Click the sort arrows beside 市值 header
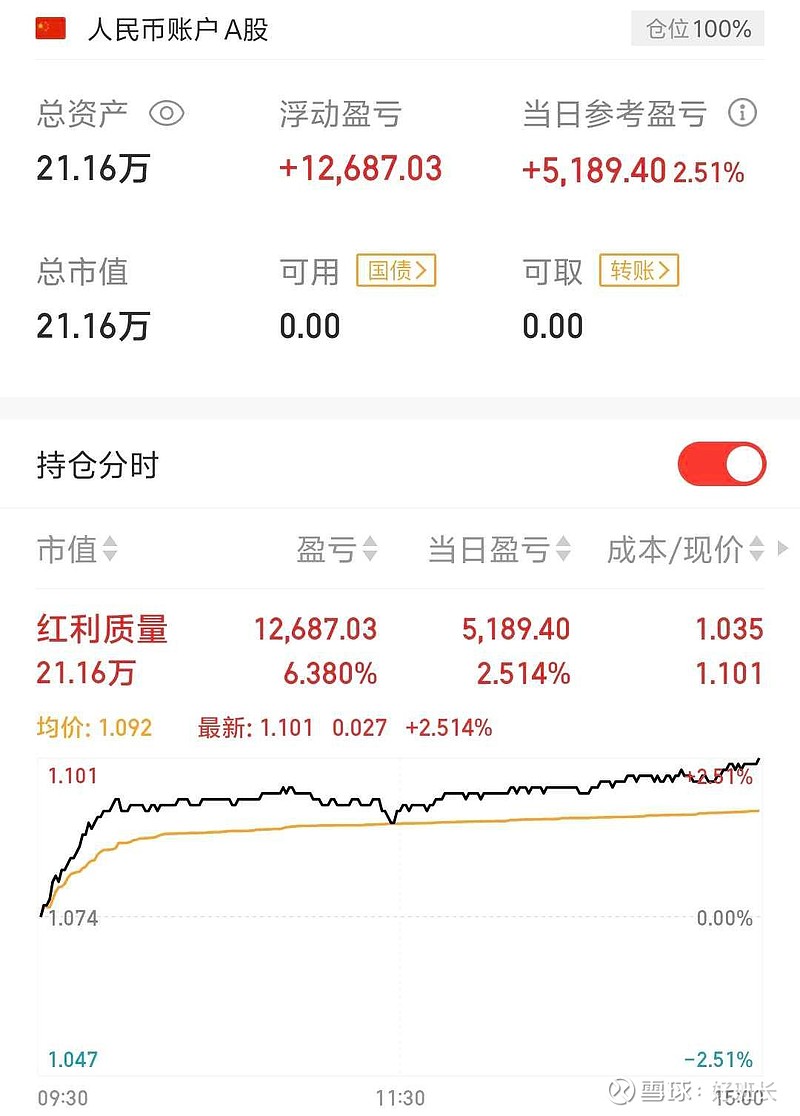This screenshot has height=1116, width=800. coord(110,550)
